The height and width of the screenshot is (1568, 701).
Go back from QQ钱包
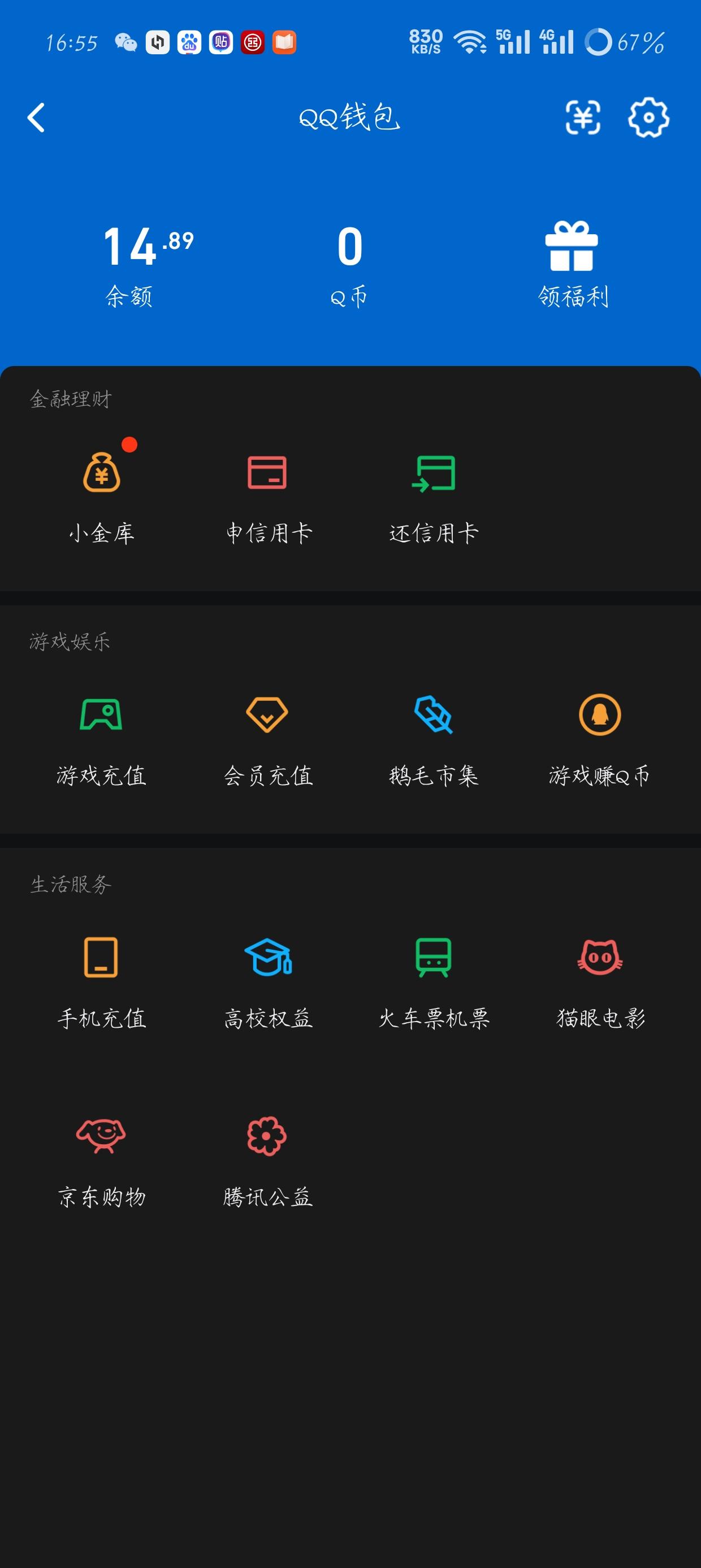coord(37,118)
